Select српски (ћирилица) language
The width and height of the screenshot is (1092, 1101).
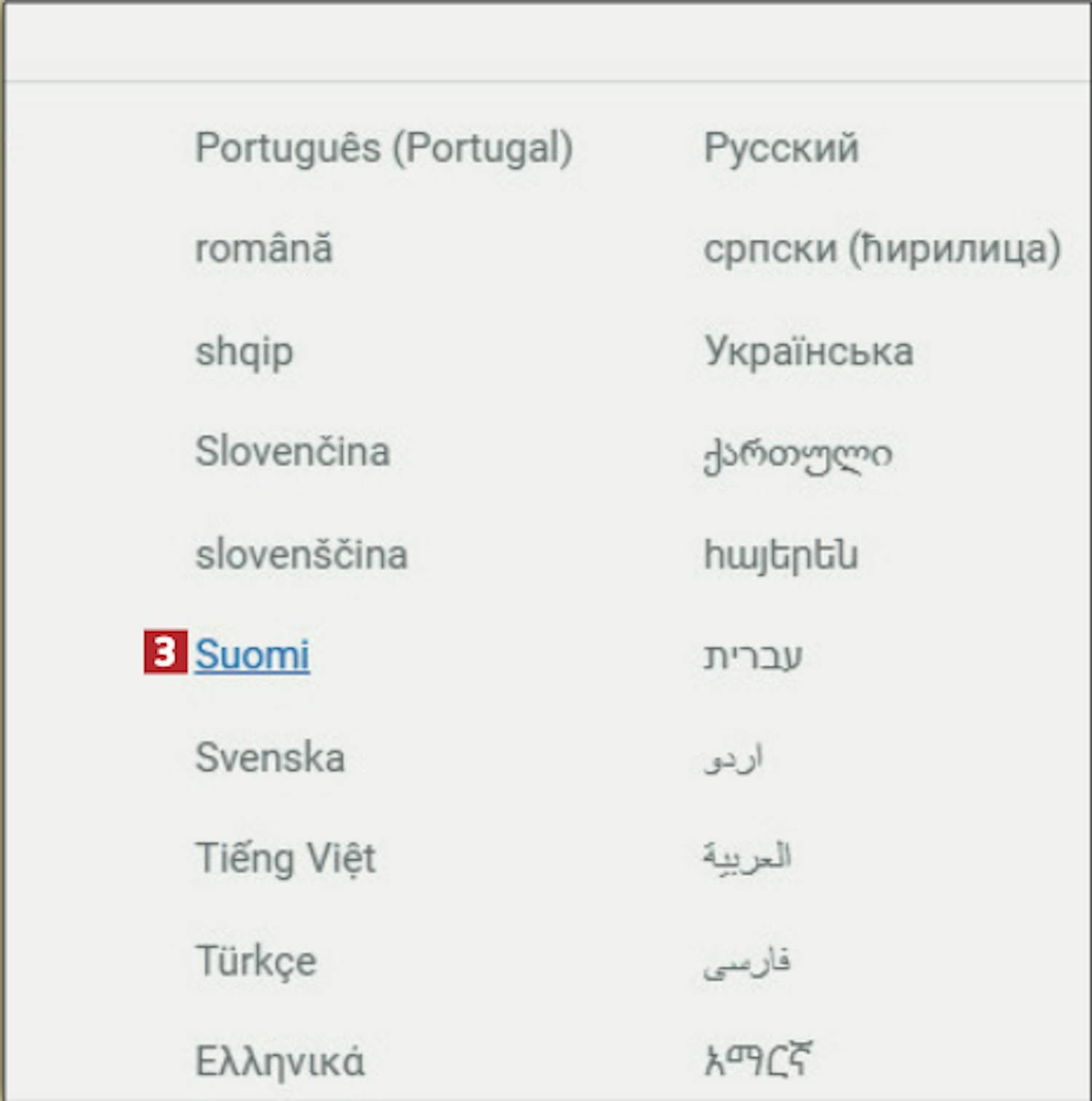[x=881, y=249]
